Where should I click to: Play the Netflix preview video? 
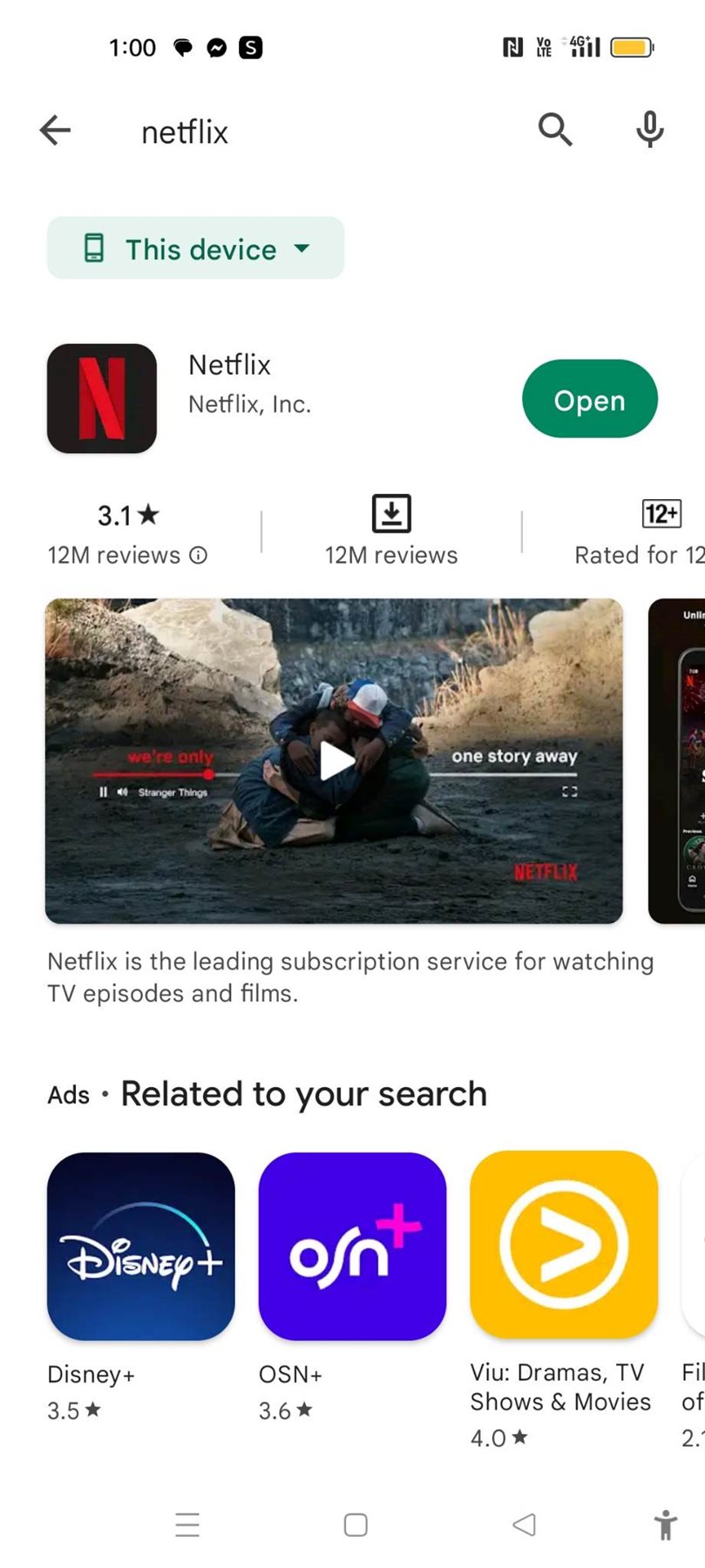(335, 760)
